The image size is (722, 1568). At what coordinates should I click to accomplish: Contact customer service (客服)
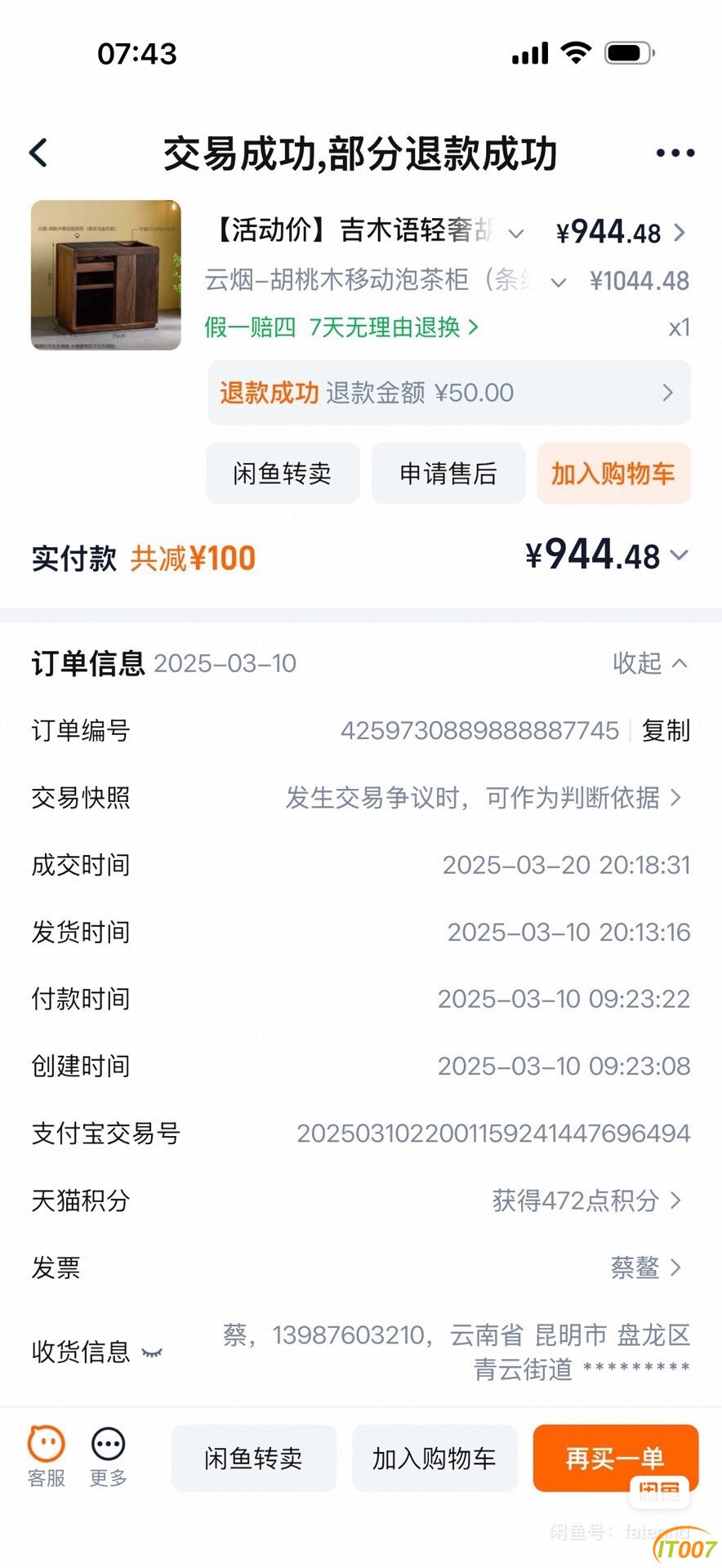tap(46, 1457)
